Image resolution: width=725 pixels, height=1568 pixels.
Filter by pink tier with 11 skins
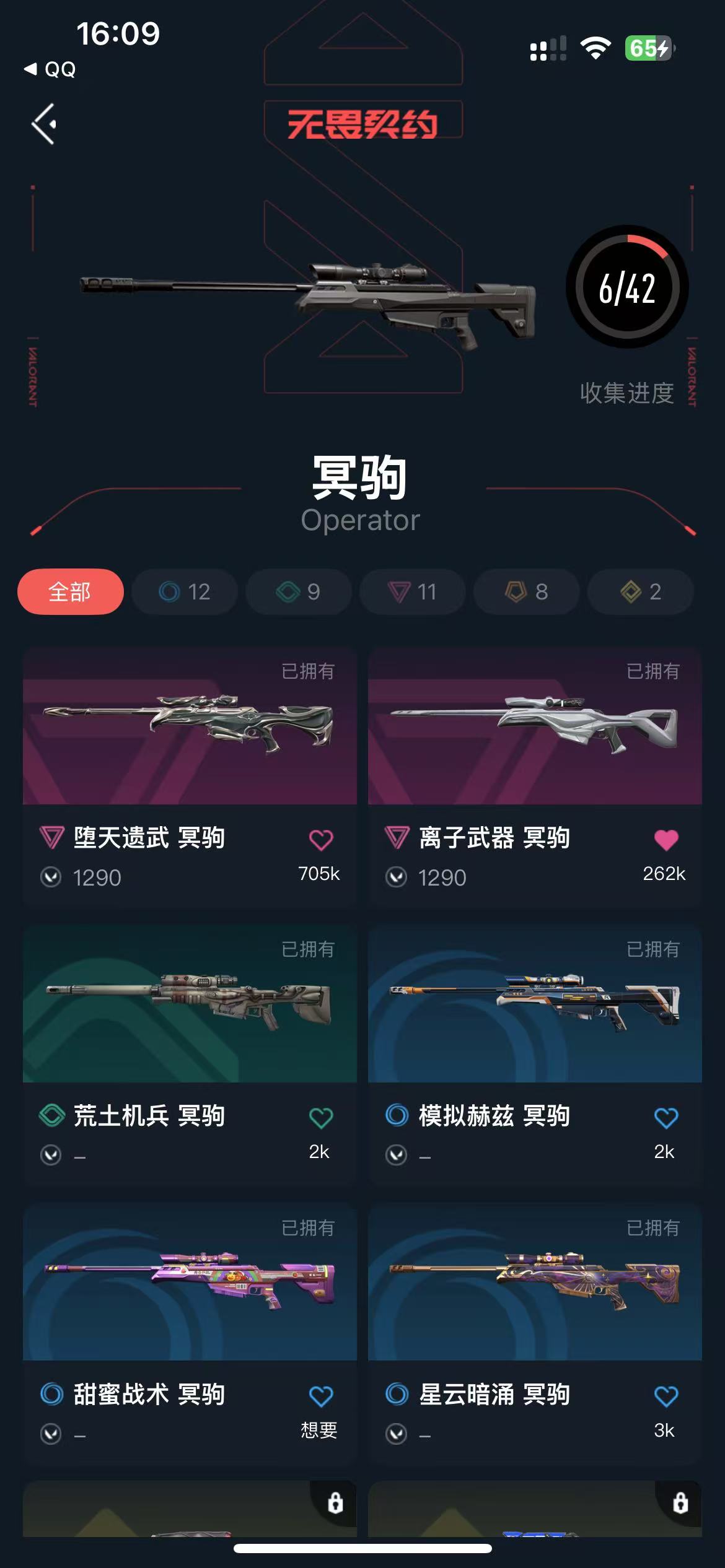tap(413, 591)
